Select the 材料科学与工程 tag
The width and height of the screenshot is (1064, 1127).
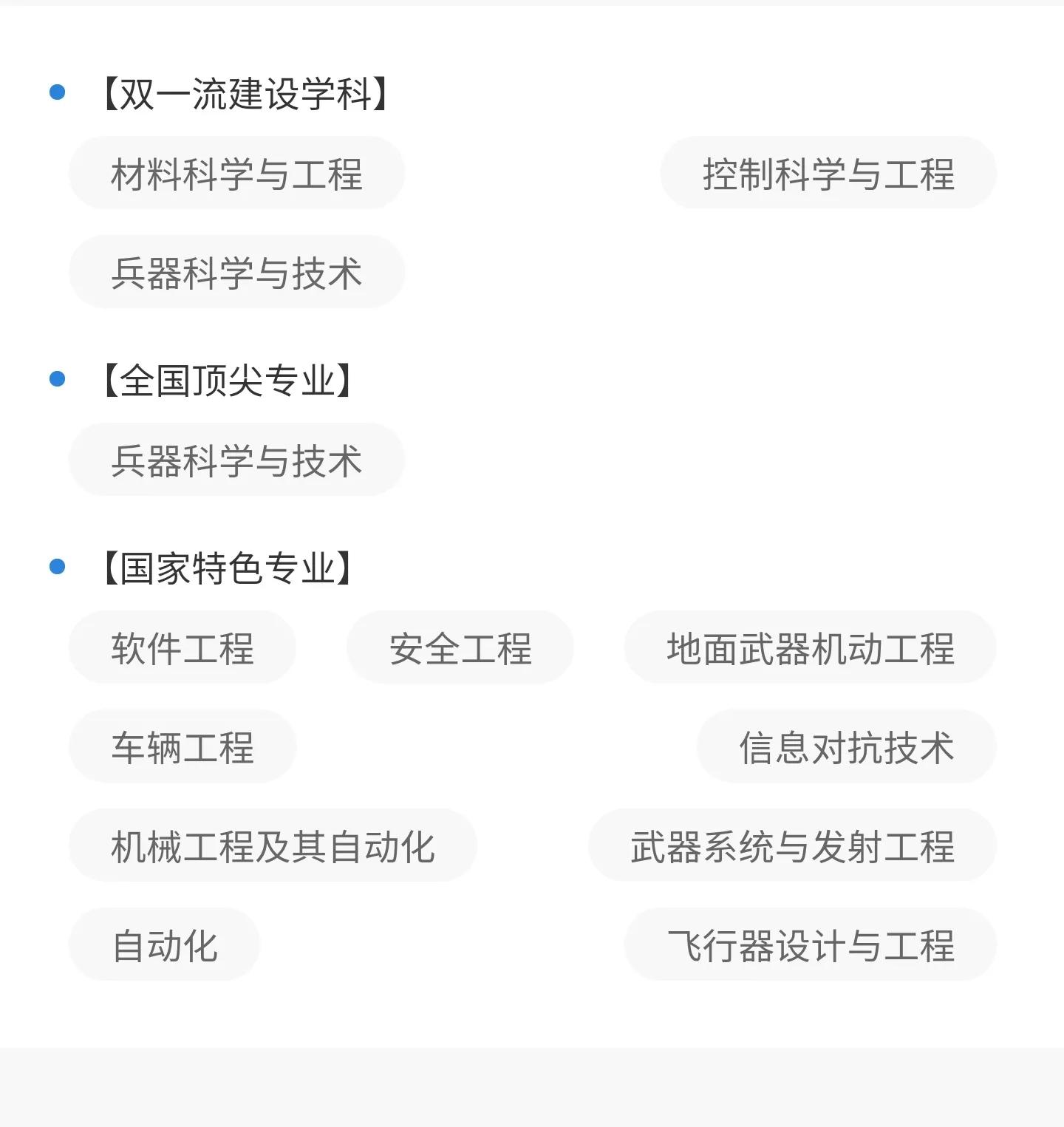click(236, 173)
